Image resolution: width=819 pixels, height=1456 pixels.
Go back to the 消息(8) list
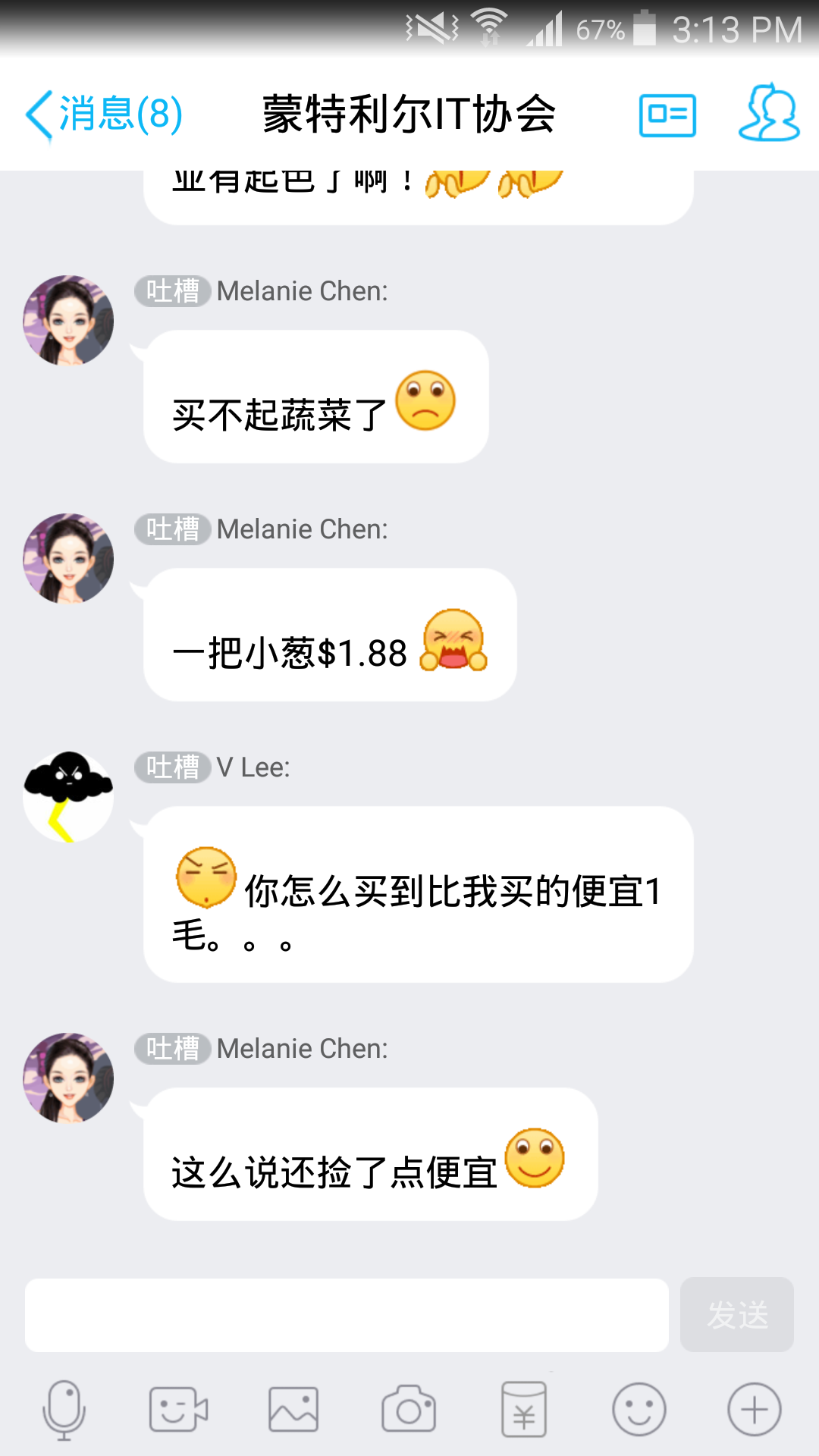tap(104, 115)
